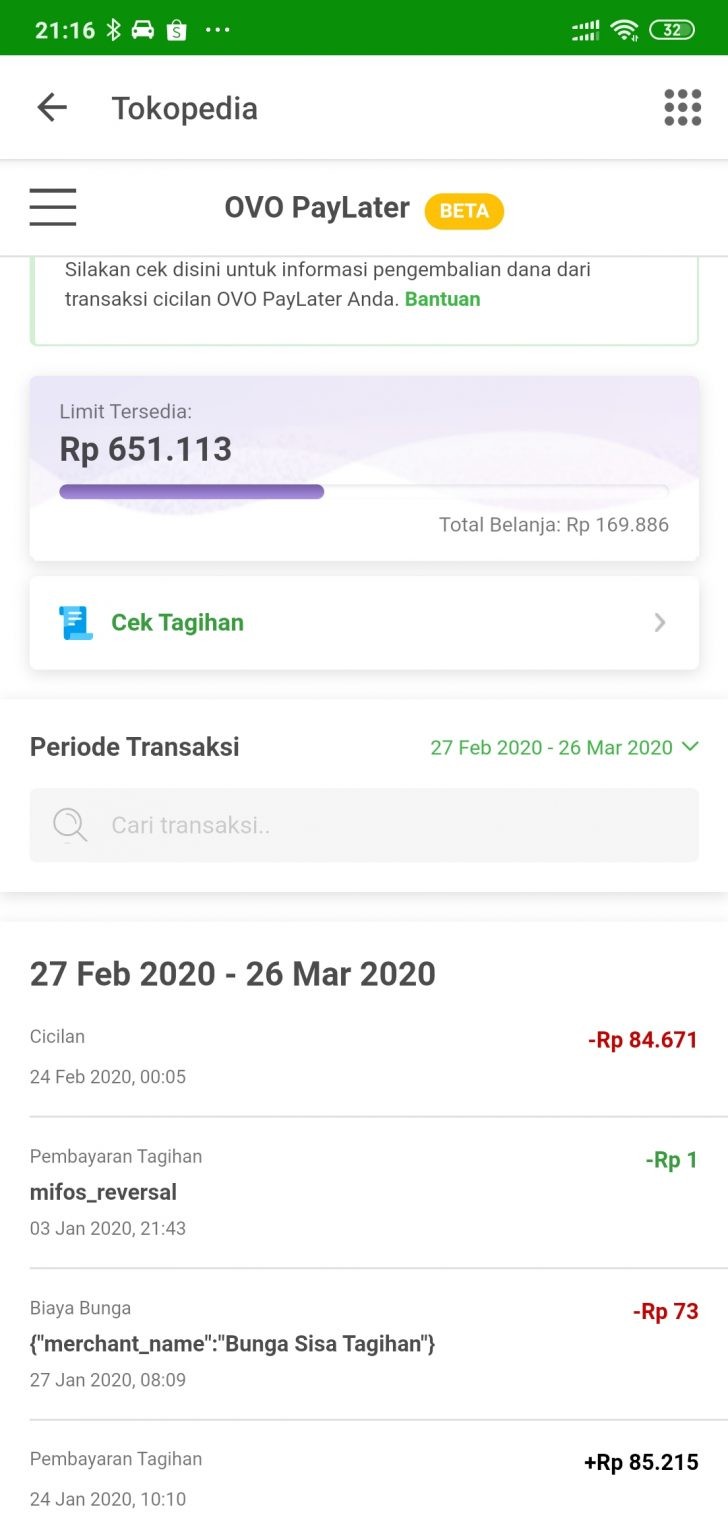This screenshot has width=728, height=1536.
Task: Tap the BETA badge next to OVO PayLater
Action: pyautogui.click(x=463, y=211)
